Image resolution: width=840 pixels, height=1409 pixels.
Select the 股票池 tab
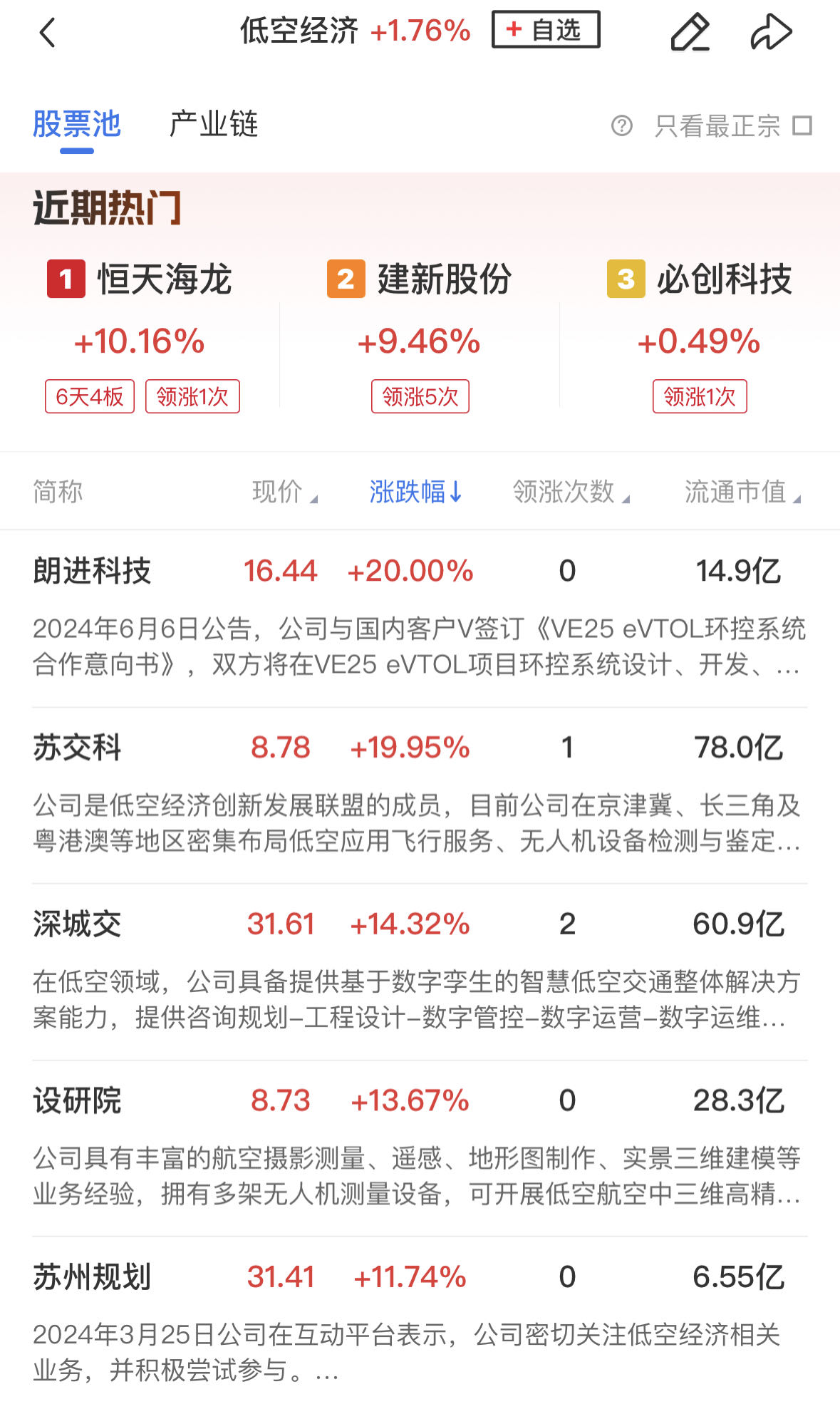[x=77, y=125]
